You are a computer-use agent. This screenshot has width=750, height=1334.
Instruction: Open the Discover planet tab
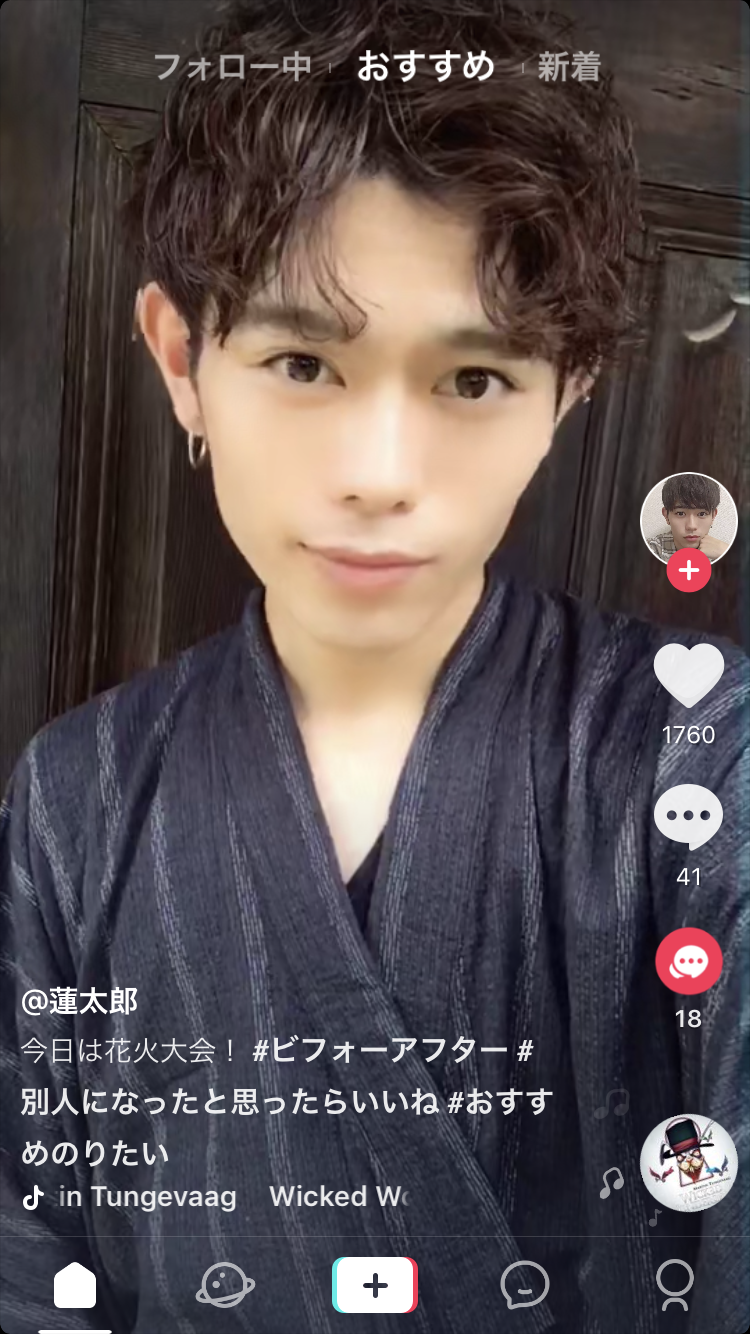(225, 1285)
